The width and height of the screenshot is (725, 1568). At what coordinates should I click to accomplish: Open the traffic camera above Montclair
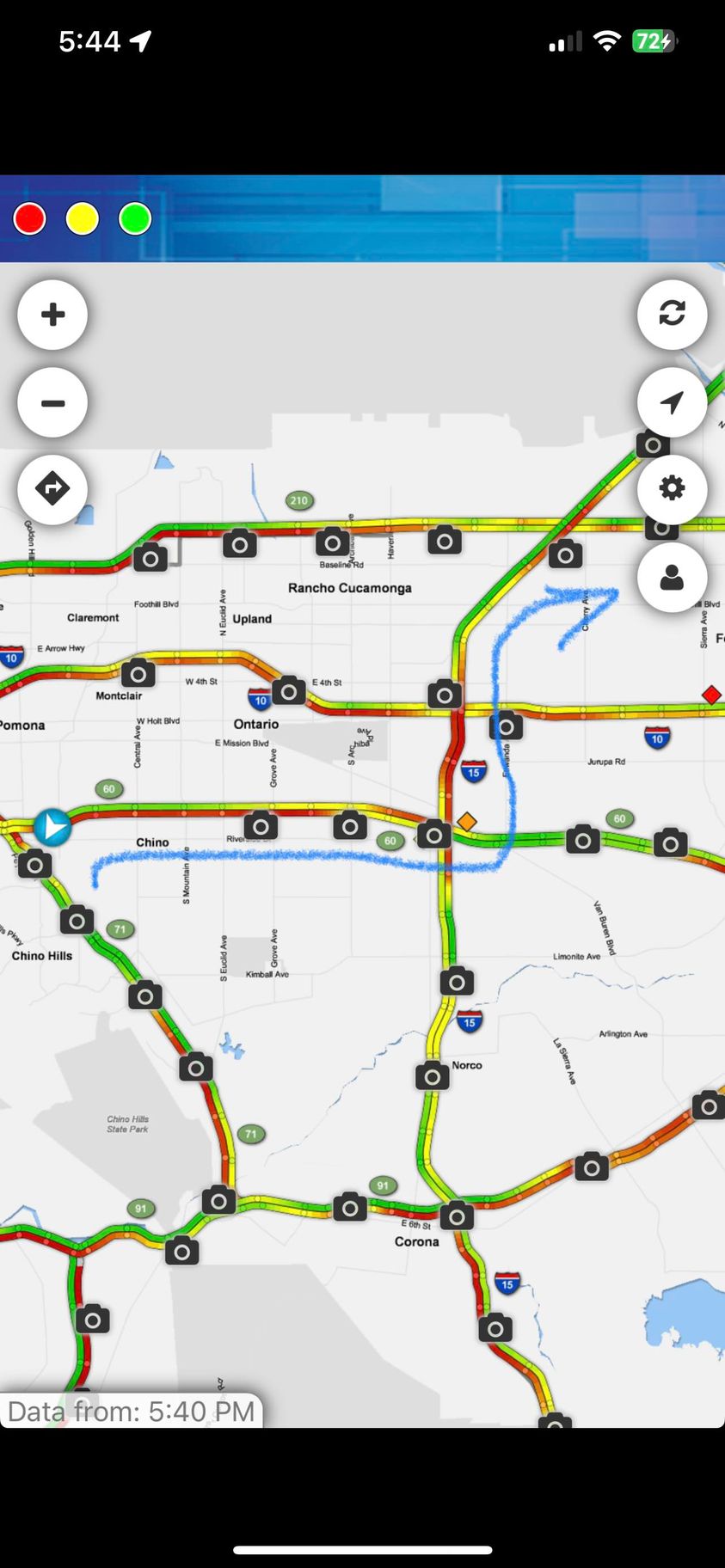click(138, 674)
